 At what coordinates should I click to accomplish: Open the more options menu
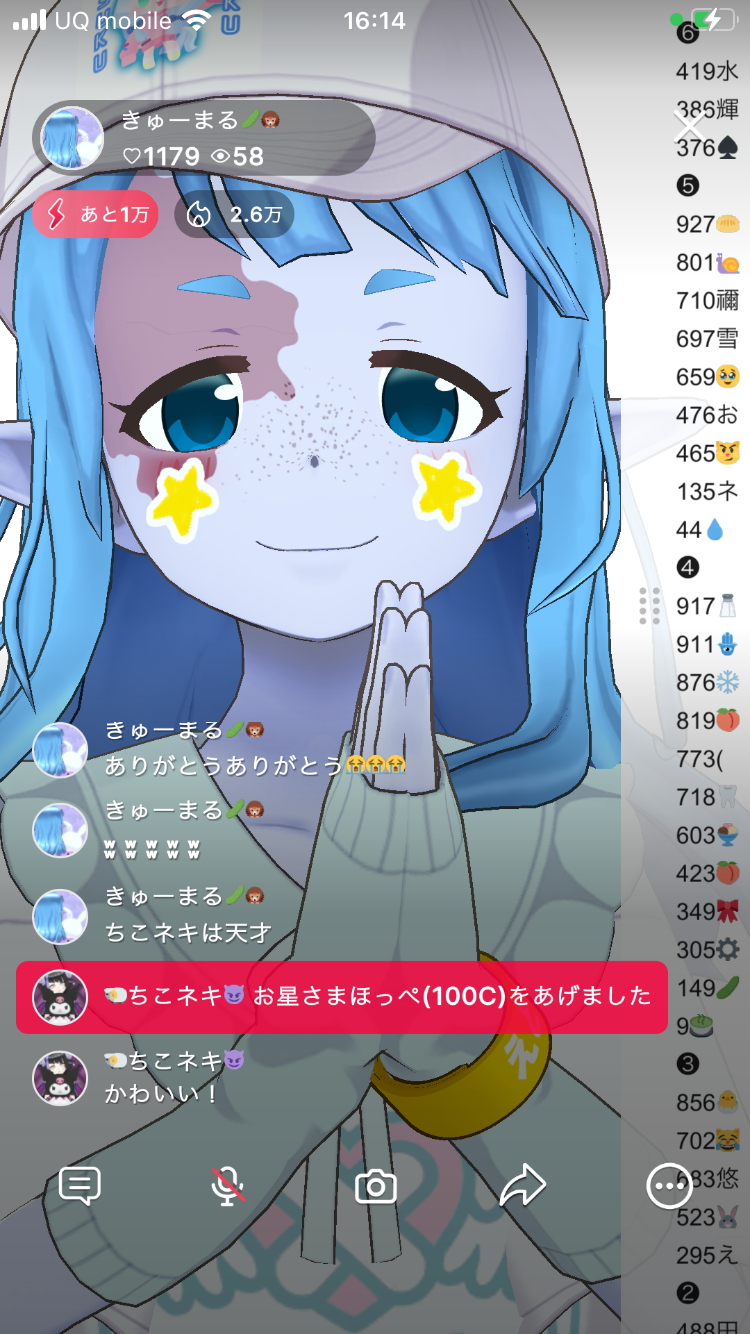(x=668, y=1186)
